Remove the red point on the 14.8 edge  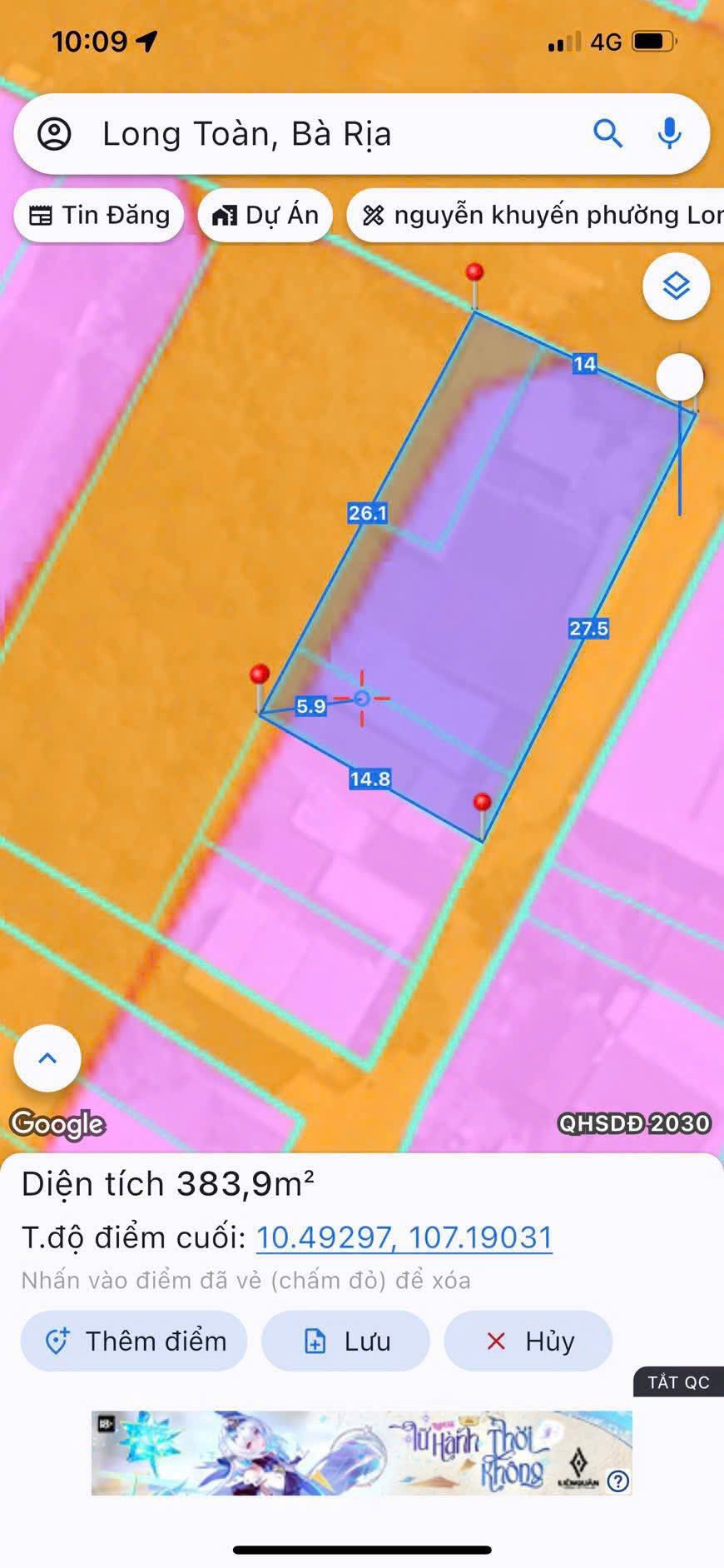click(x=482, y=804)
